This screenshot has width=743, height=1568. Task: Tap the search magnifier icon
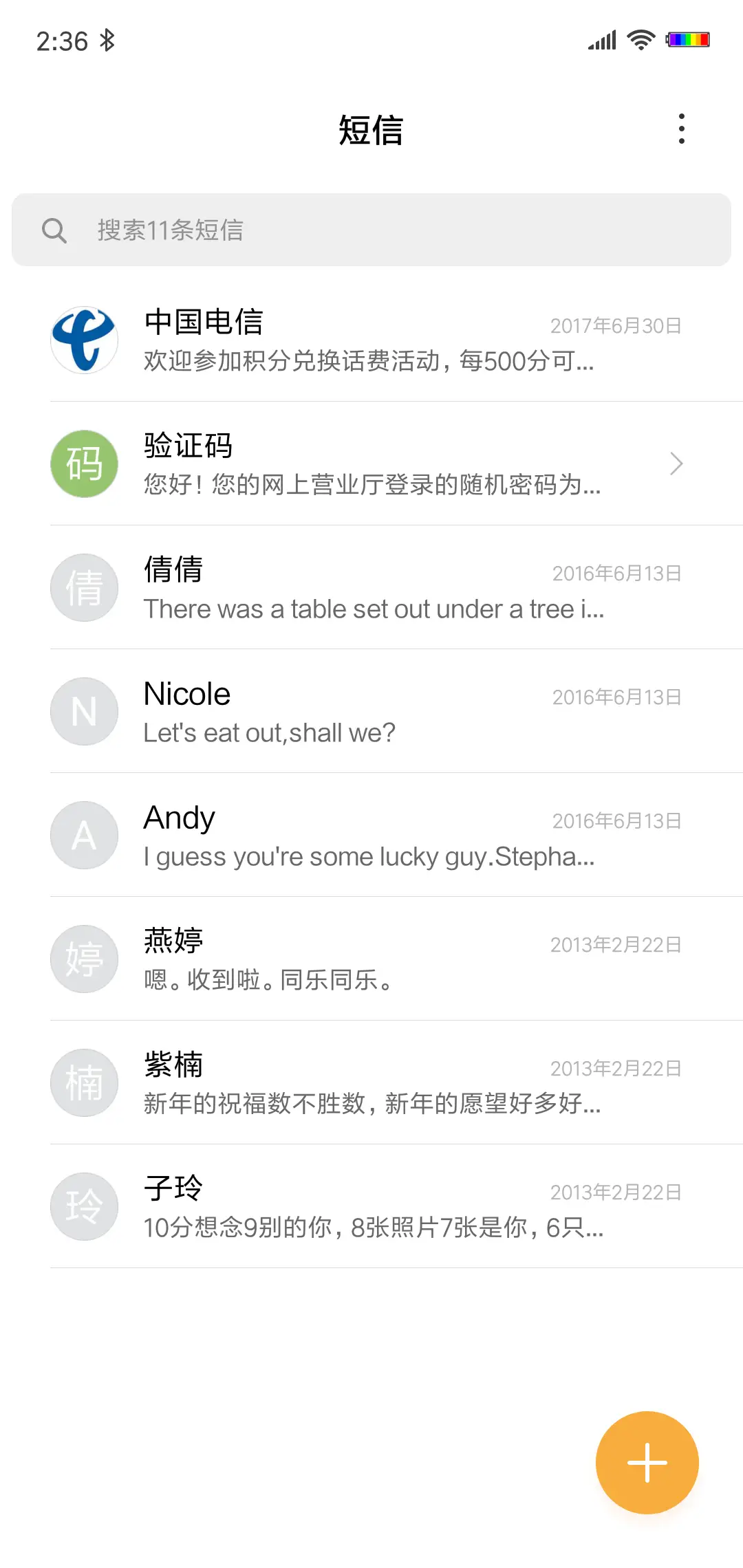[55, 230]
